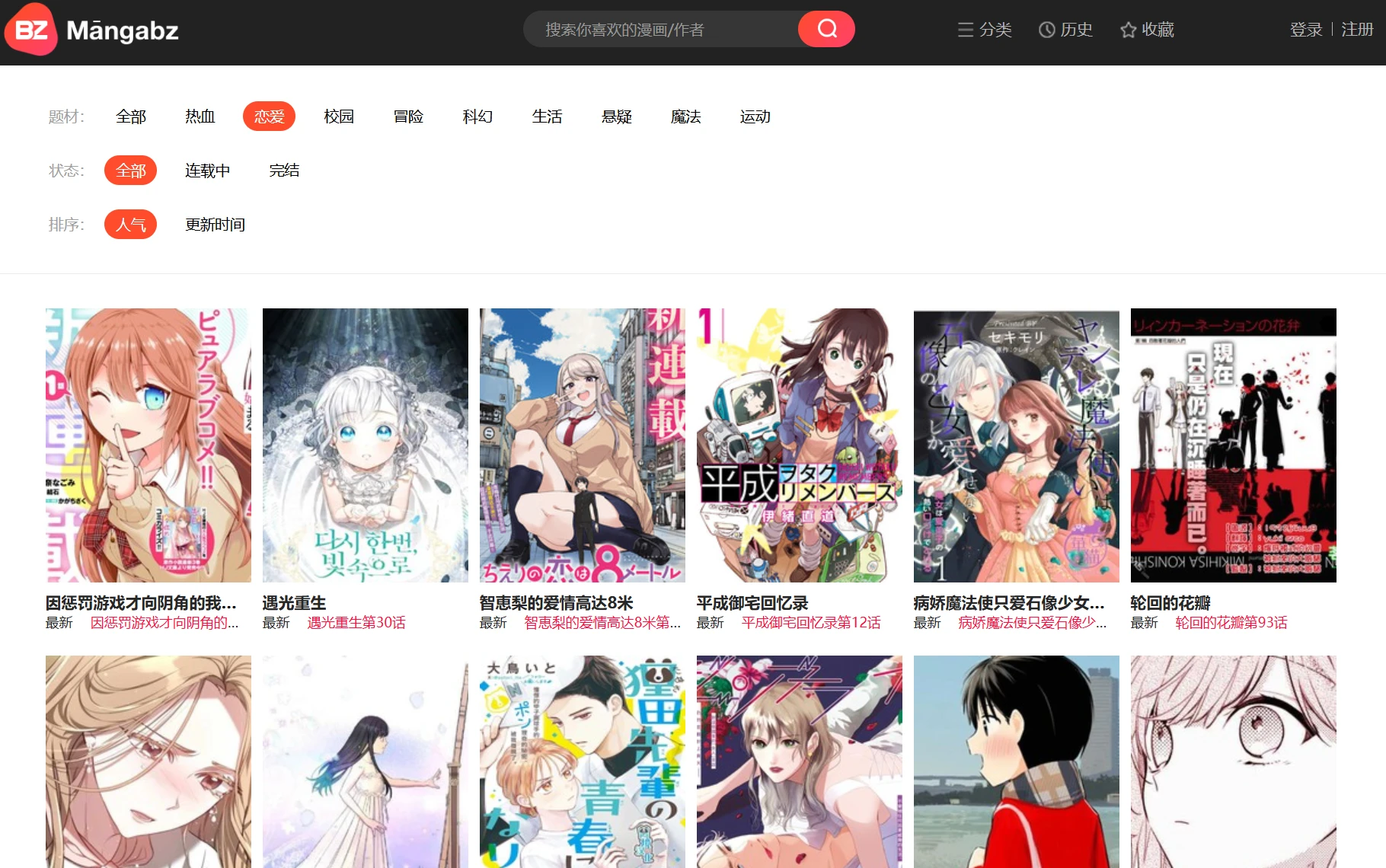Image resolution: width=1386 pixels, height=868 pixels.
Task: Open the 遇光重生 manga cover
Action: coord(365,445)
